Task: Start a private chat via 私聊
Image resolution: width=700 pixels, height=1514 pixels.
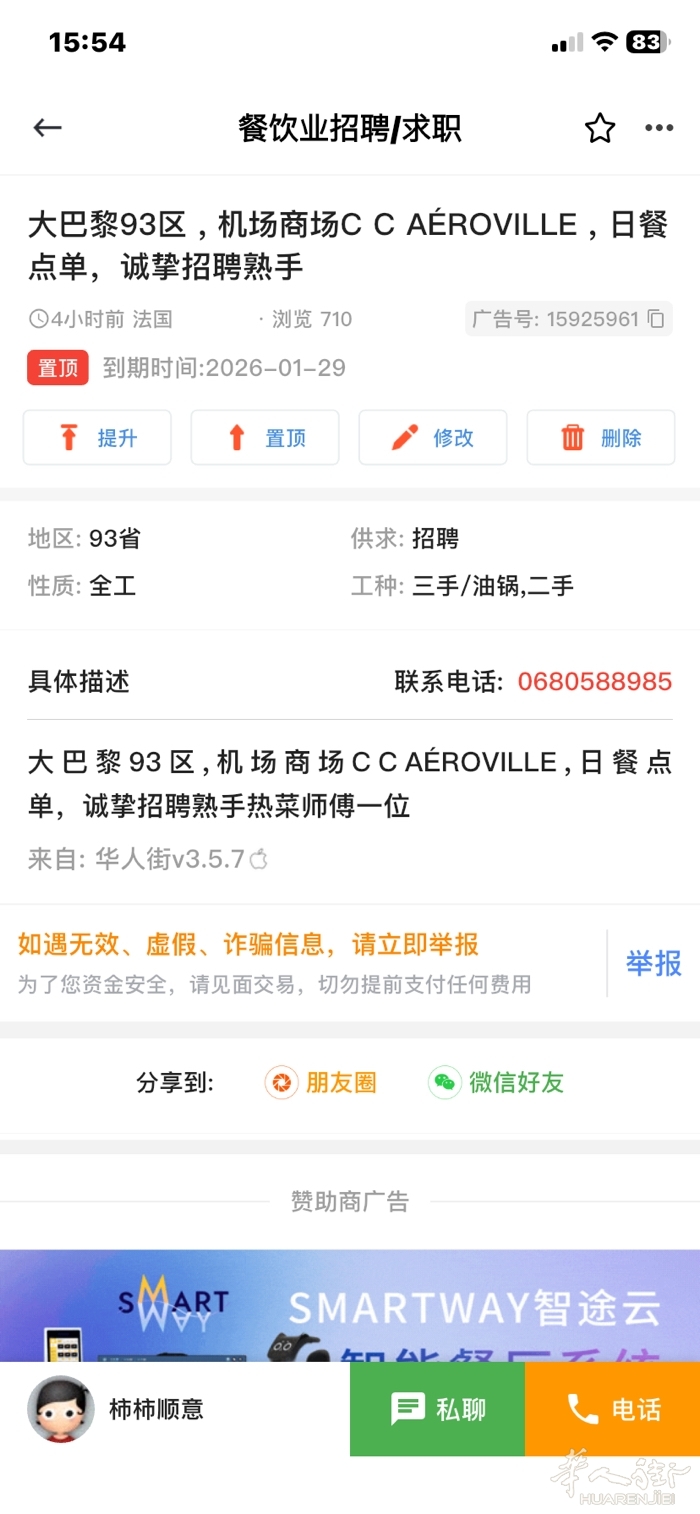Action: [437, 1409]
